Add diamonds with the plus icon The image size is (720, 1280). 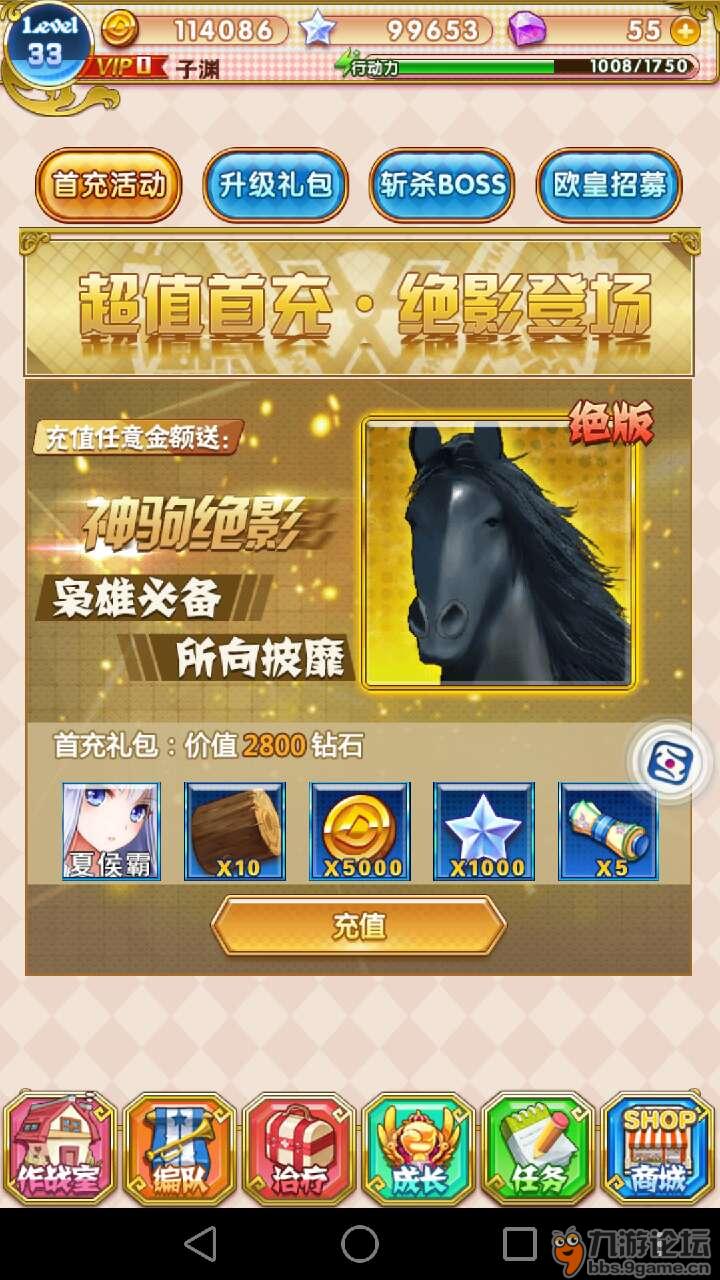(685, 30)
